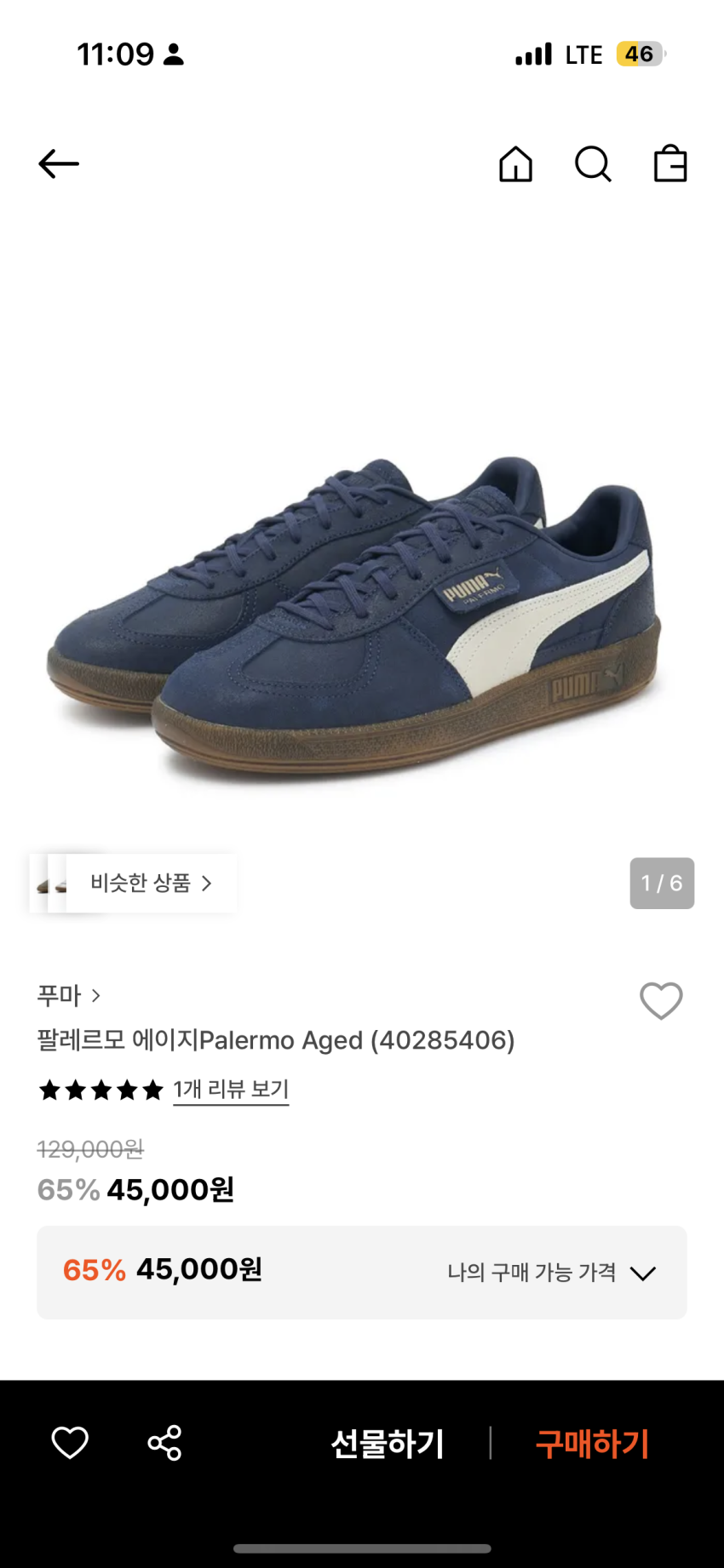View similar products (비슷한 상품)
Viewport: 724px width, 1568px height.
(150, 884)
